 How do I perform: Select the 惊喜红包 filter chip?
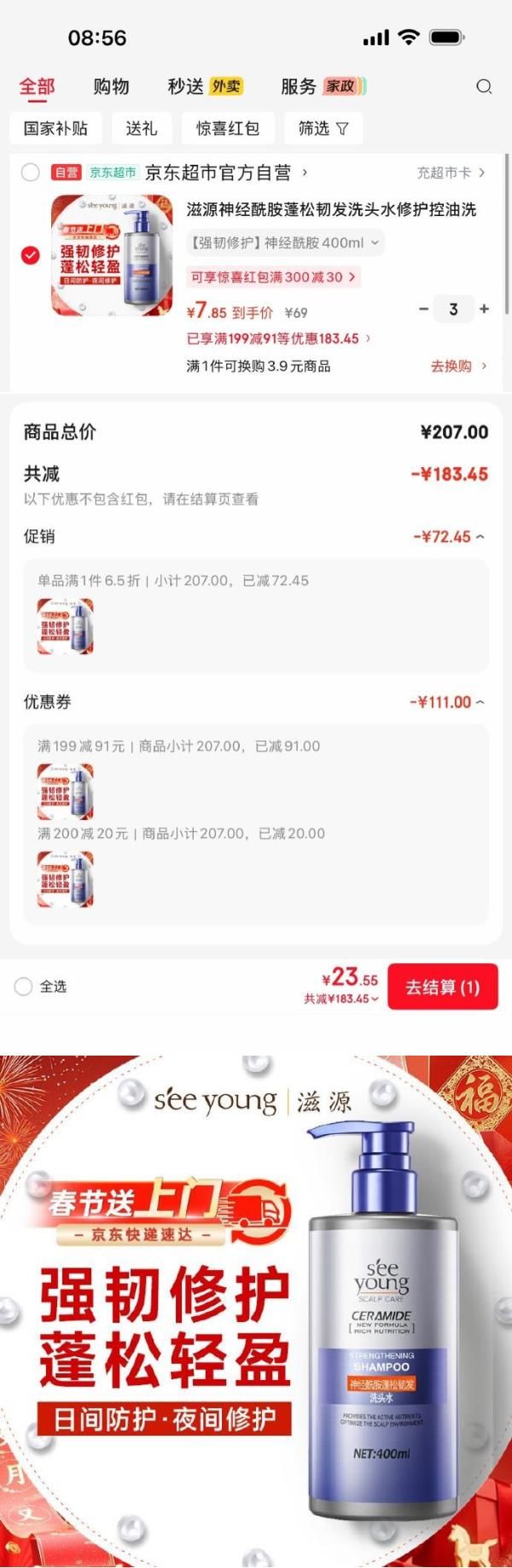point(227,128)
